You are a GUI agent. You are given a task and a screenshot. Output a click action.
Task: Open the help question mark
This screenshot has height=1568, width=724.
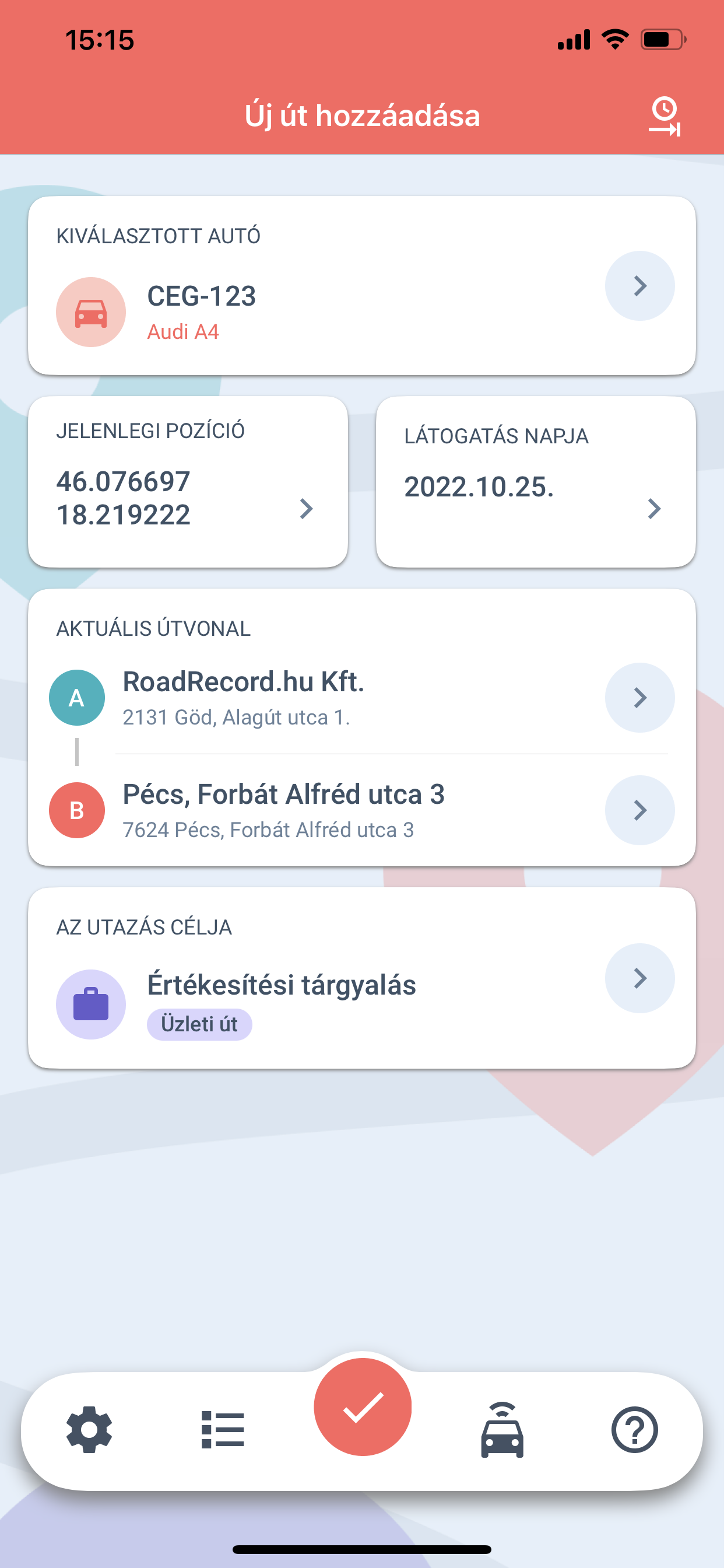pyautogui.click(x=634, y=1429)
